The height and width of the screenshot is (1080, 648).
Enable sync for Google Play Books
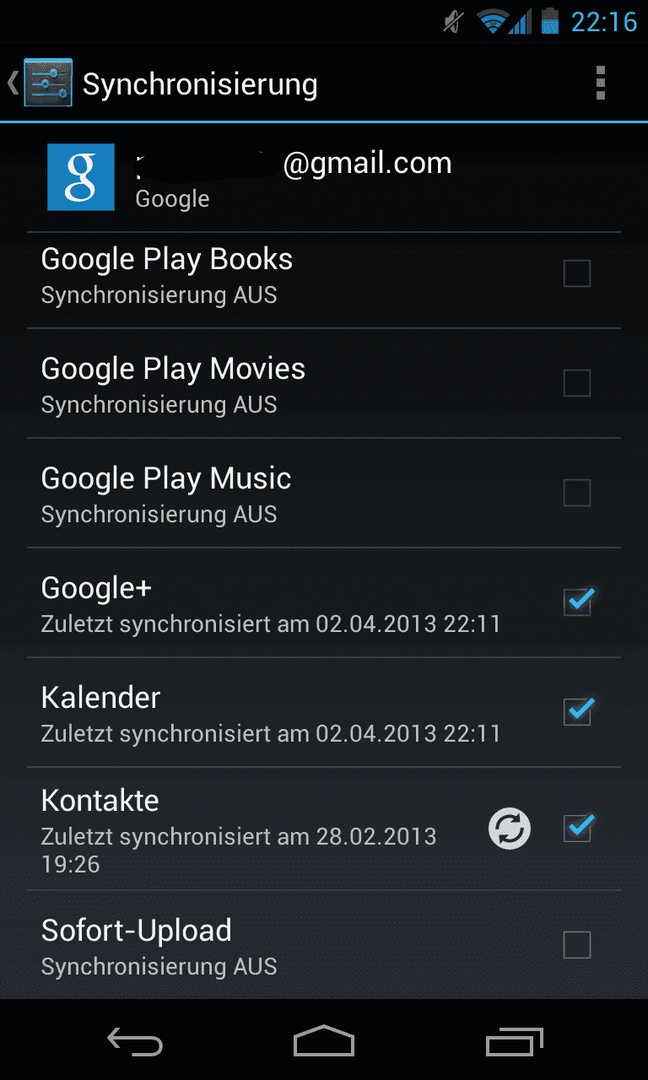[x=576, y=273]
